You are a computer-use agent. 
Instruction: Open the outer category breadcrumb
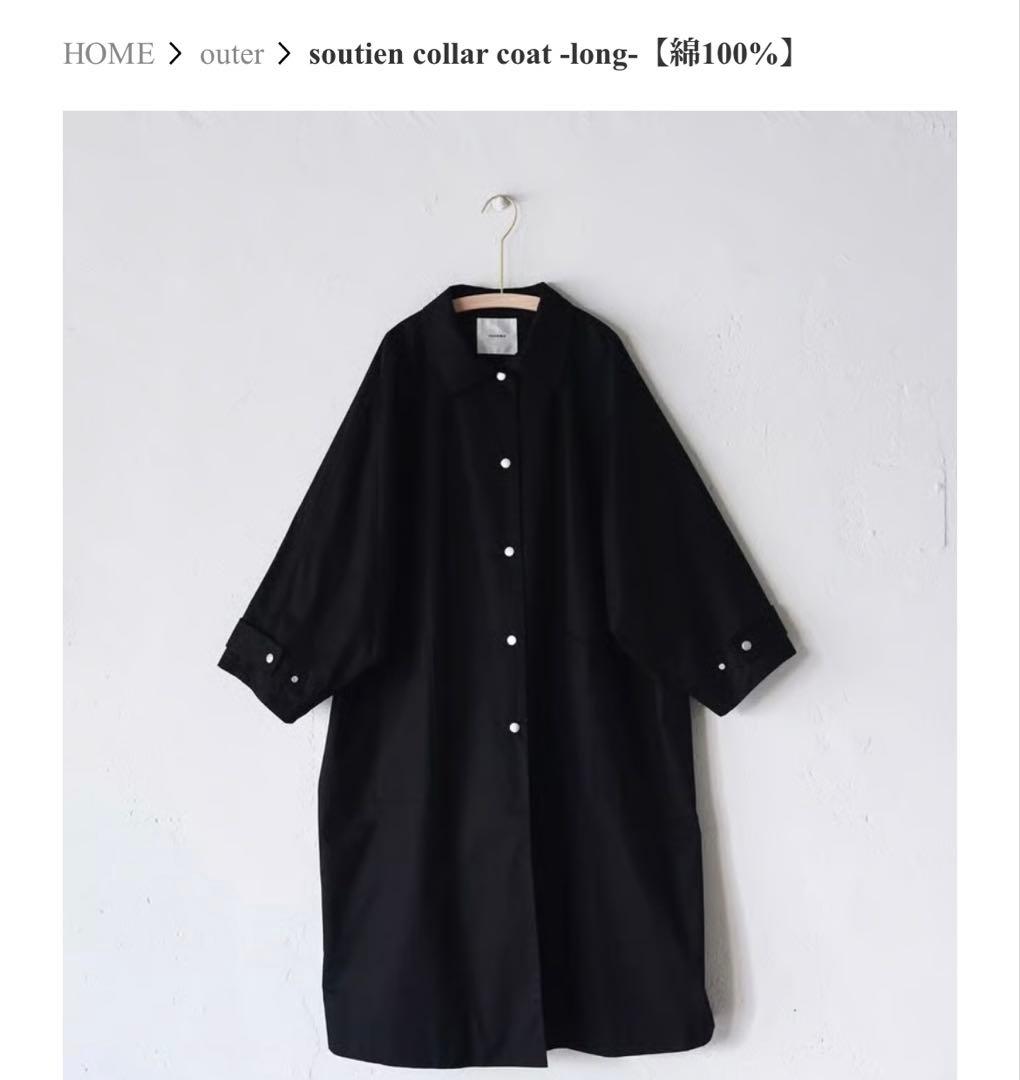point(231,54)
